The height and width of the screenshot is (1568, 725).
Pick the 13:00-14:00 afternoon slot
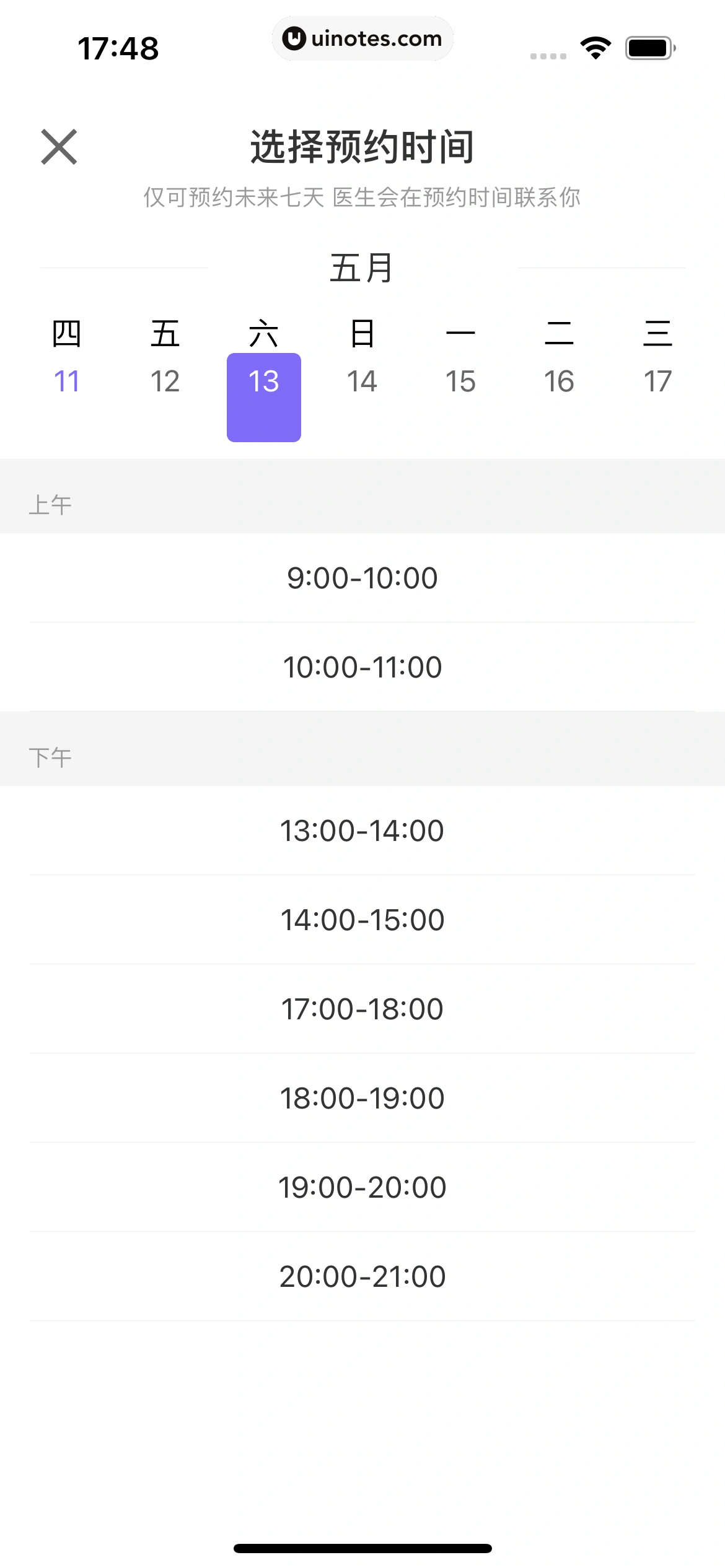click(x=362, y=830)
